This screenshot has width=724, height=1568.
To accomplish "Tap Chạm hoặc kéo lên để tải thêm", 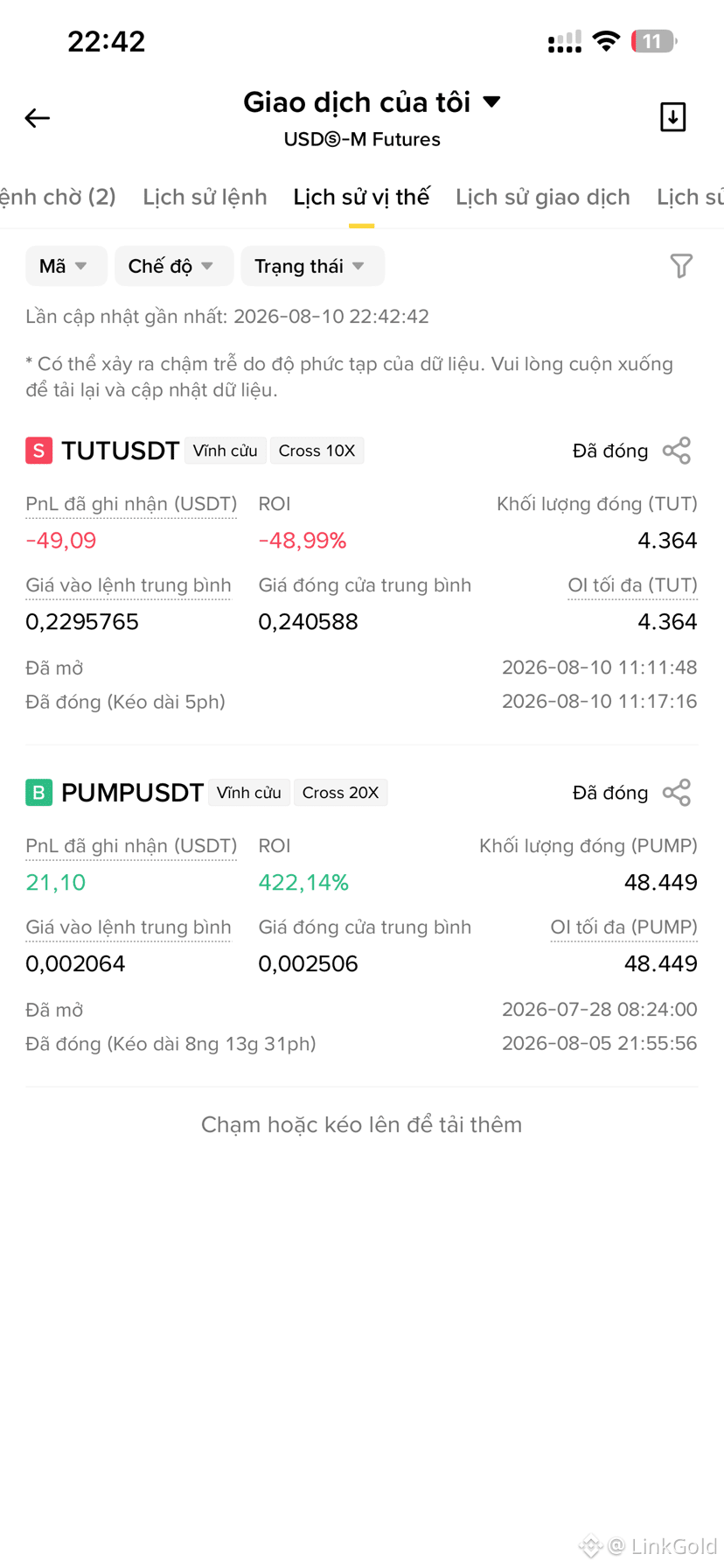I will (x=361, y=1124).
